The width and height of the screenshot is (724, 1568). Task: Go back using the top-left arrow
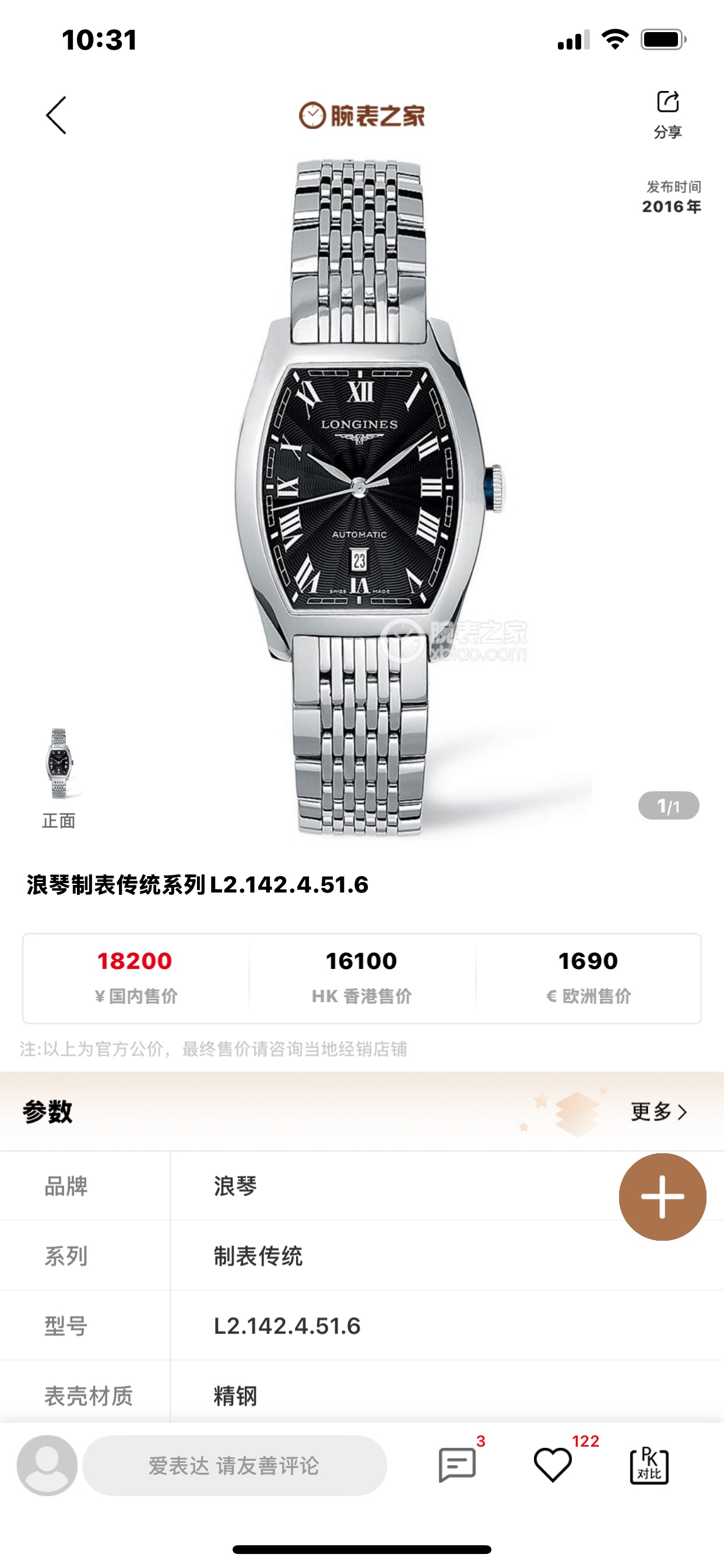[56, 115]
